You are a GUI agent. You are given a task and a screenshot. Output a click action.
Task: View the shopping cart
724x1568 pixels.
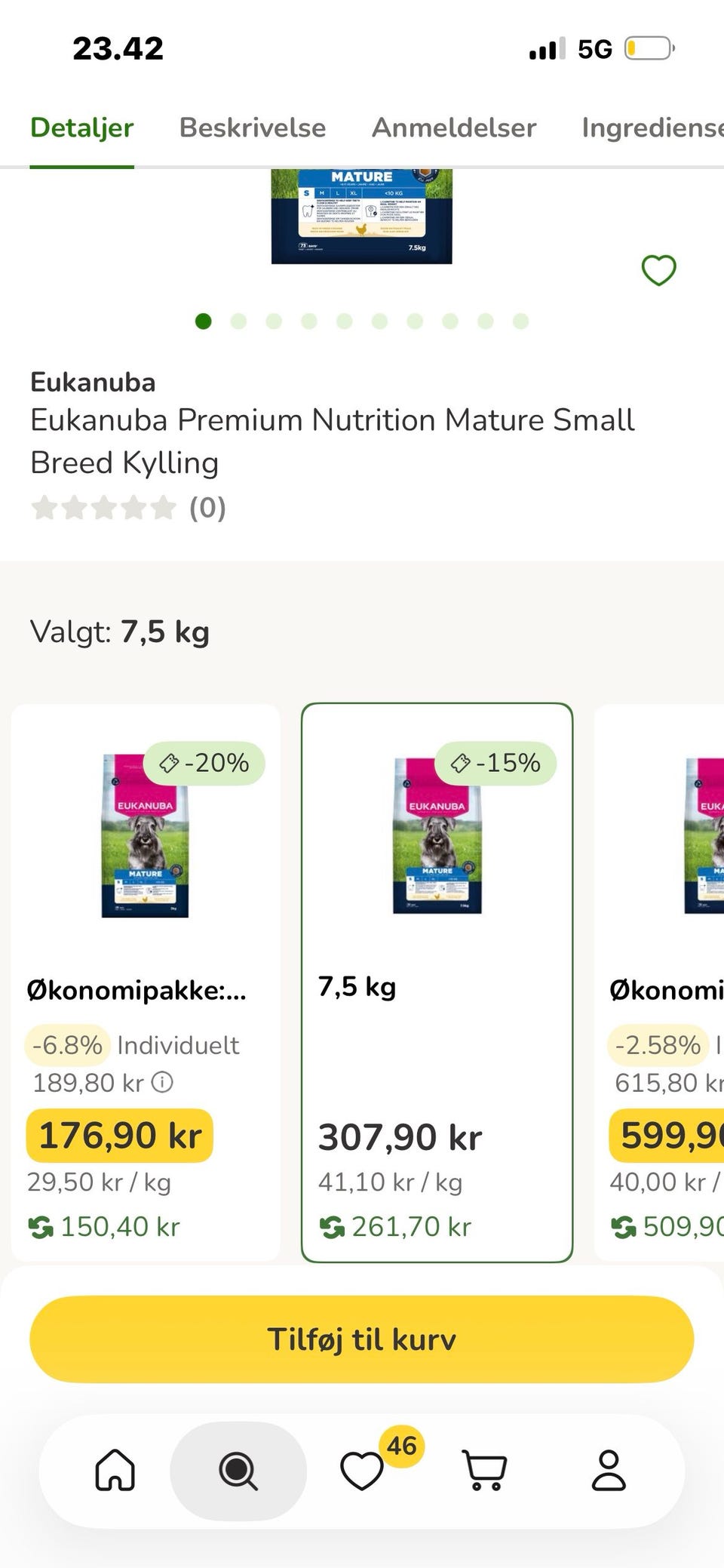tap(484, 1471)
